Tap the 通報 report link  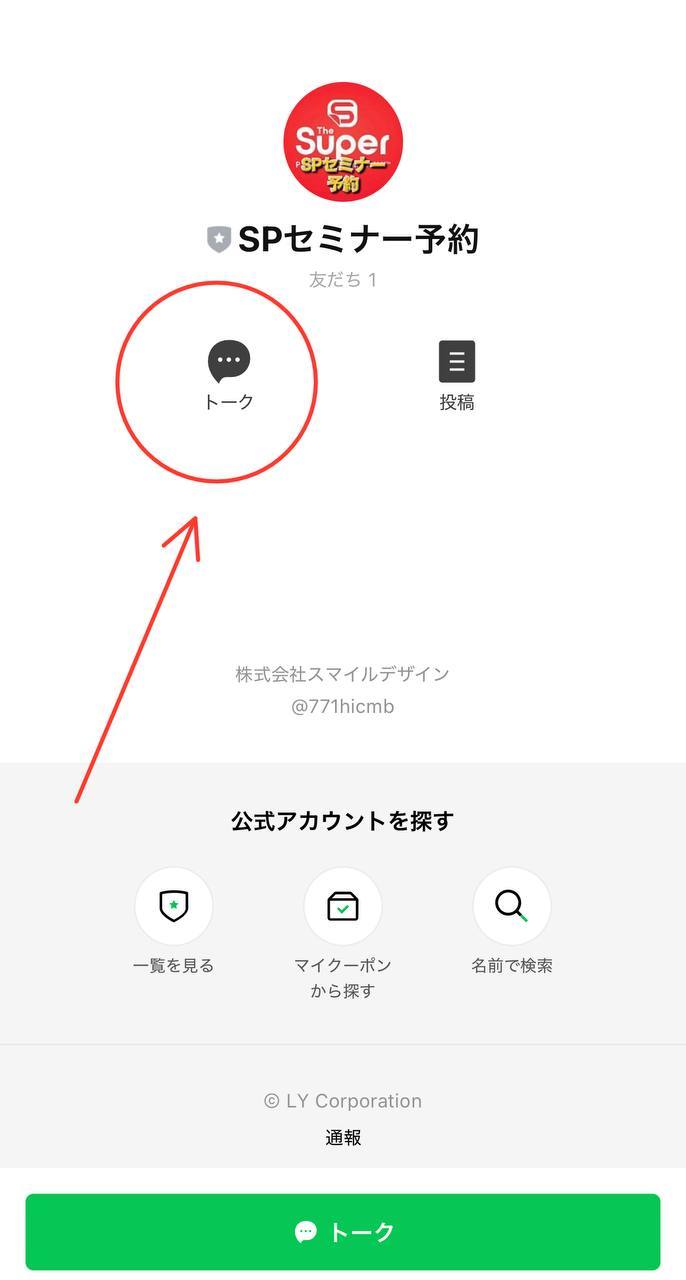click(343, 1138)
